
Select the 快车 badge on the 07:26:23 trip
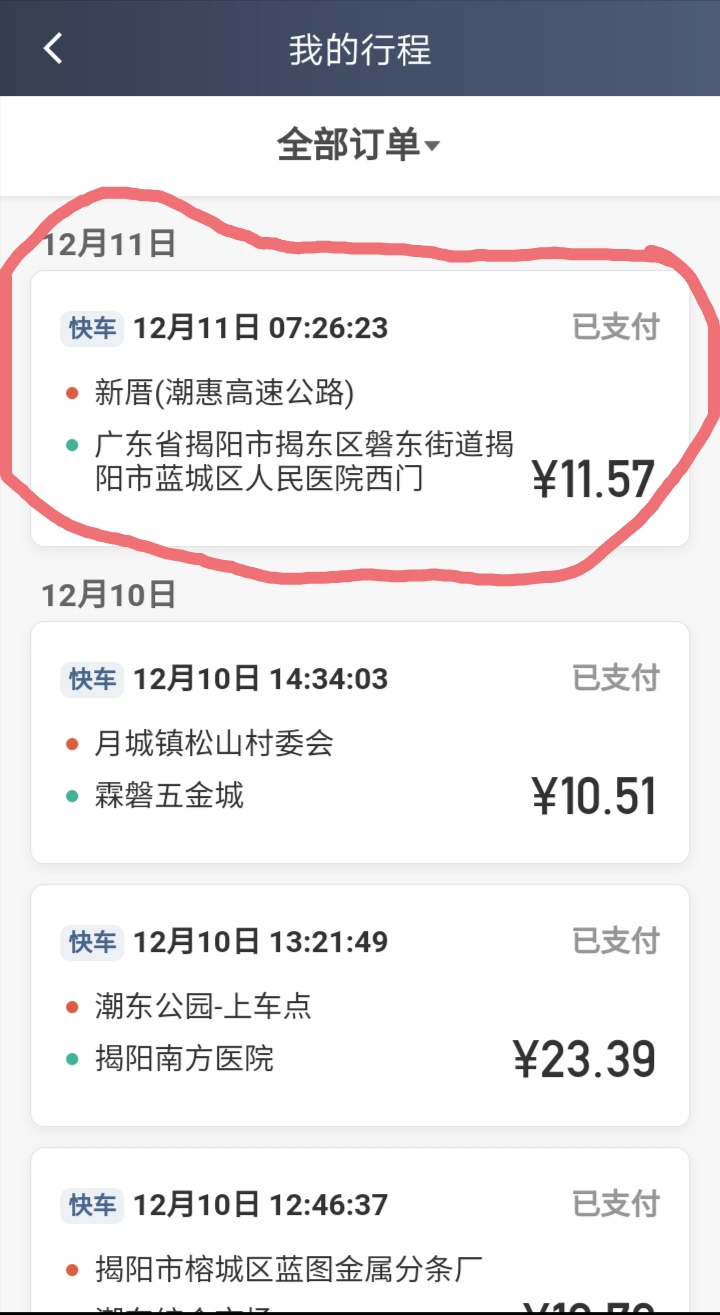pos(92,327)
